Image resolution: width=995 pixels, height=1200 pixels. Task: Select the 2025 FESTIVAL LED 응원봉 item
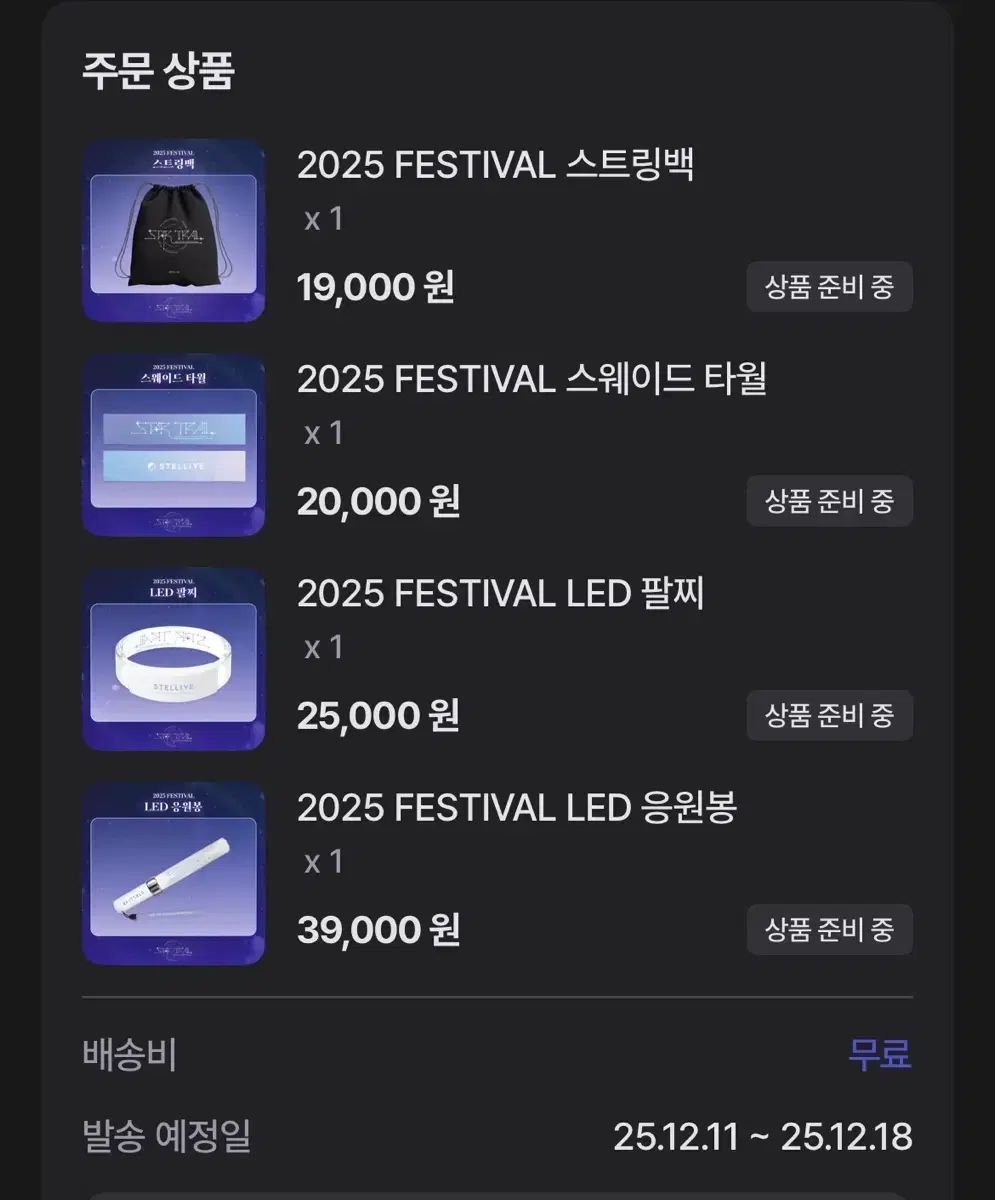click(x=516, y=808)
